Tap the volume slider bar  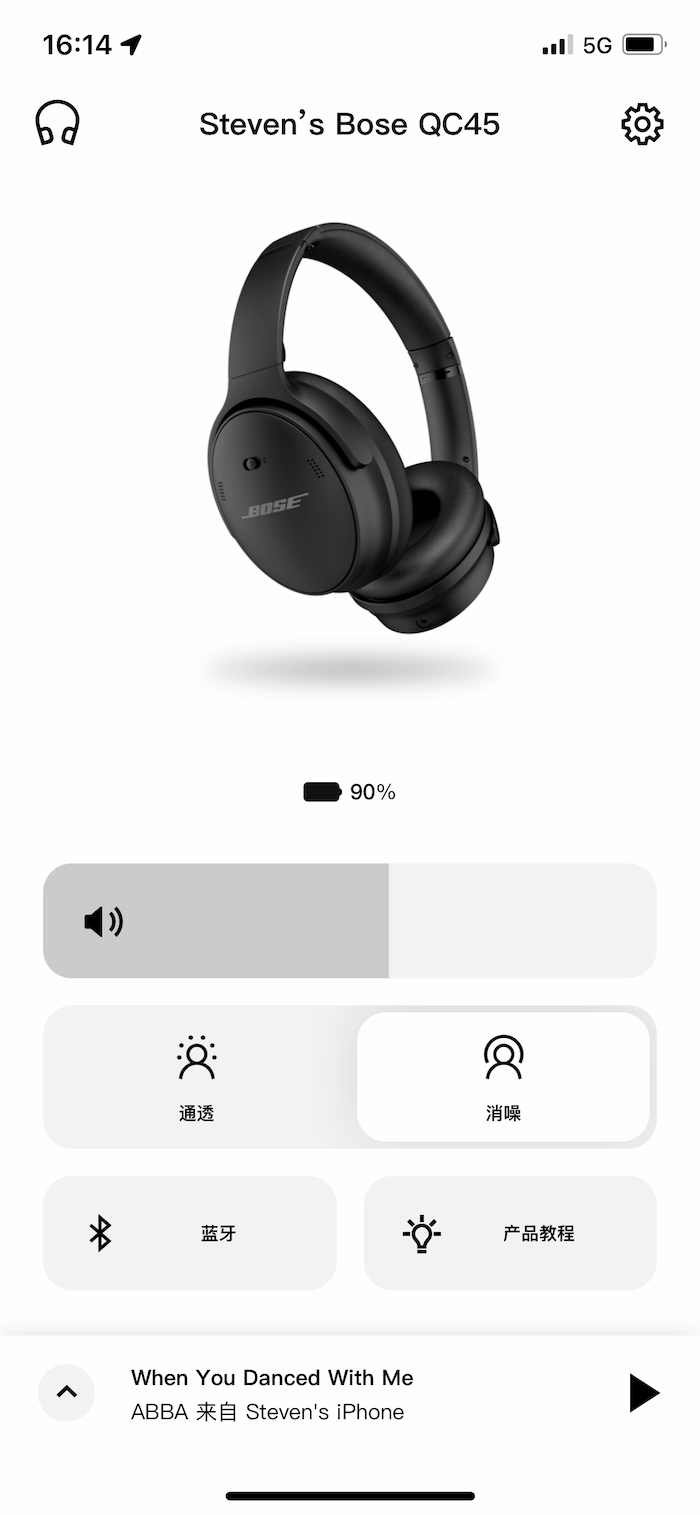pos(349,920)
